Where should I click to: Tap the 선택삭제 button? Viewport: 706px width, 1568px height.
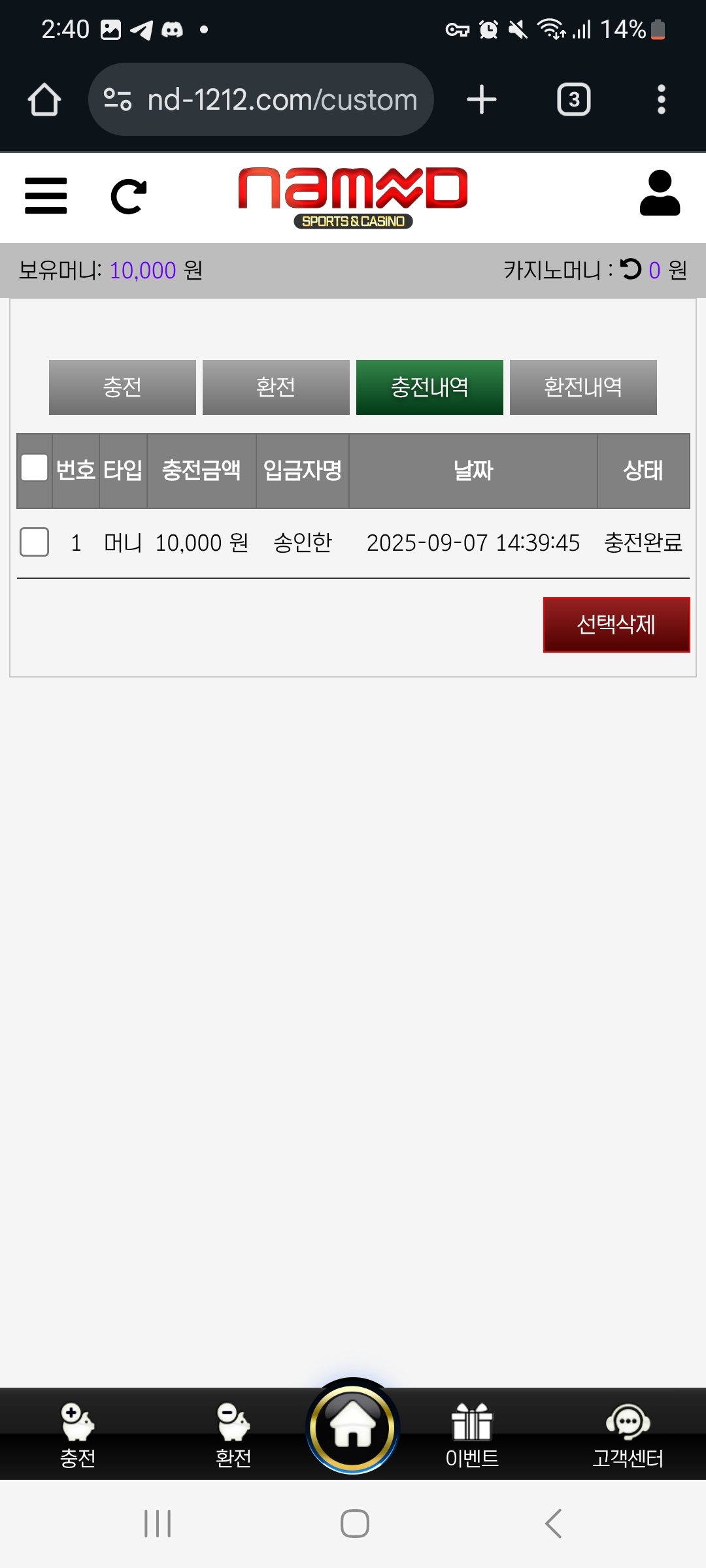point(616,625)
